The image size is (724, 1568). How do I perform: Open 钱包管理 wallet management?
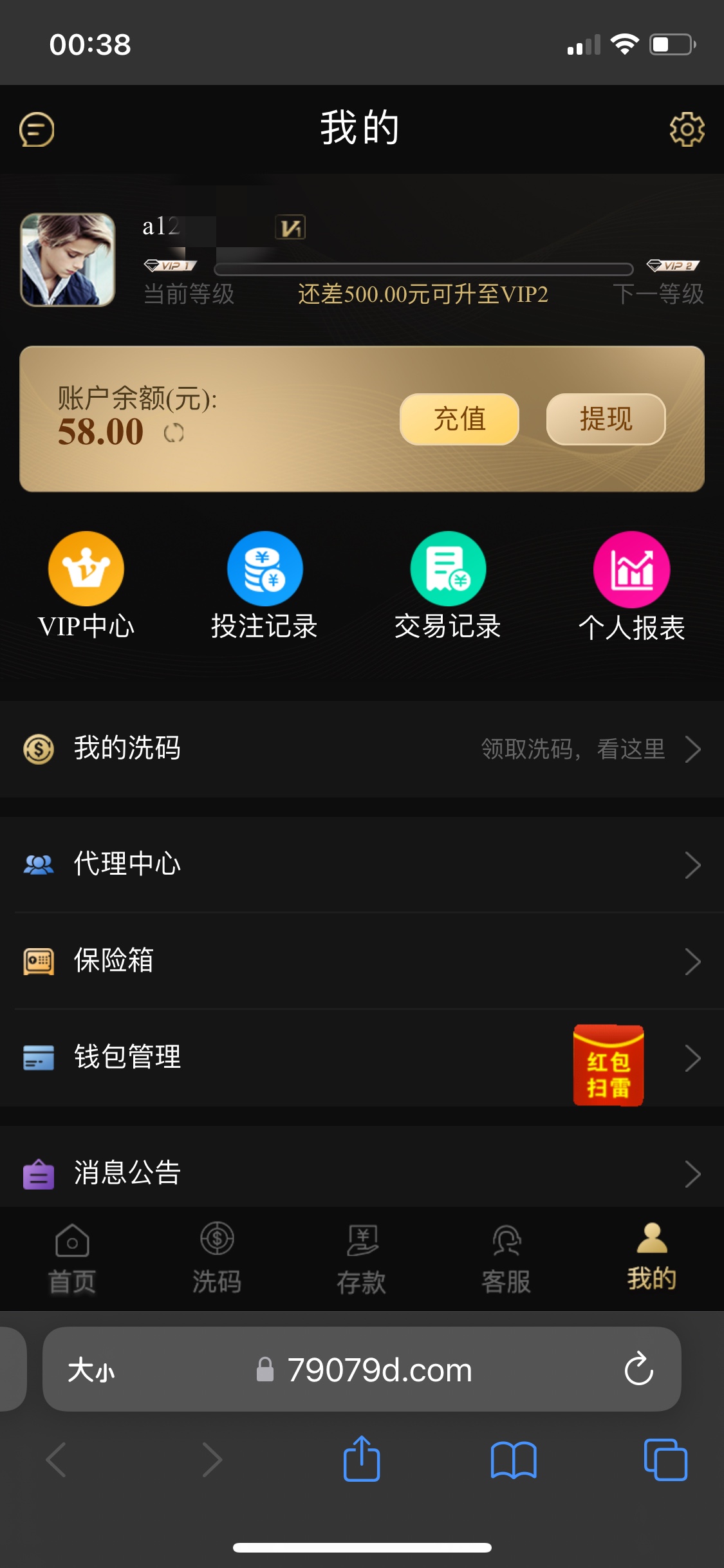coord(257,1058)
